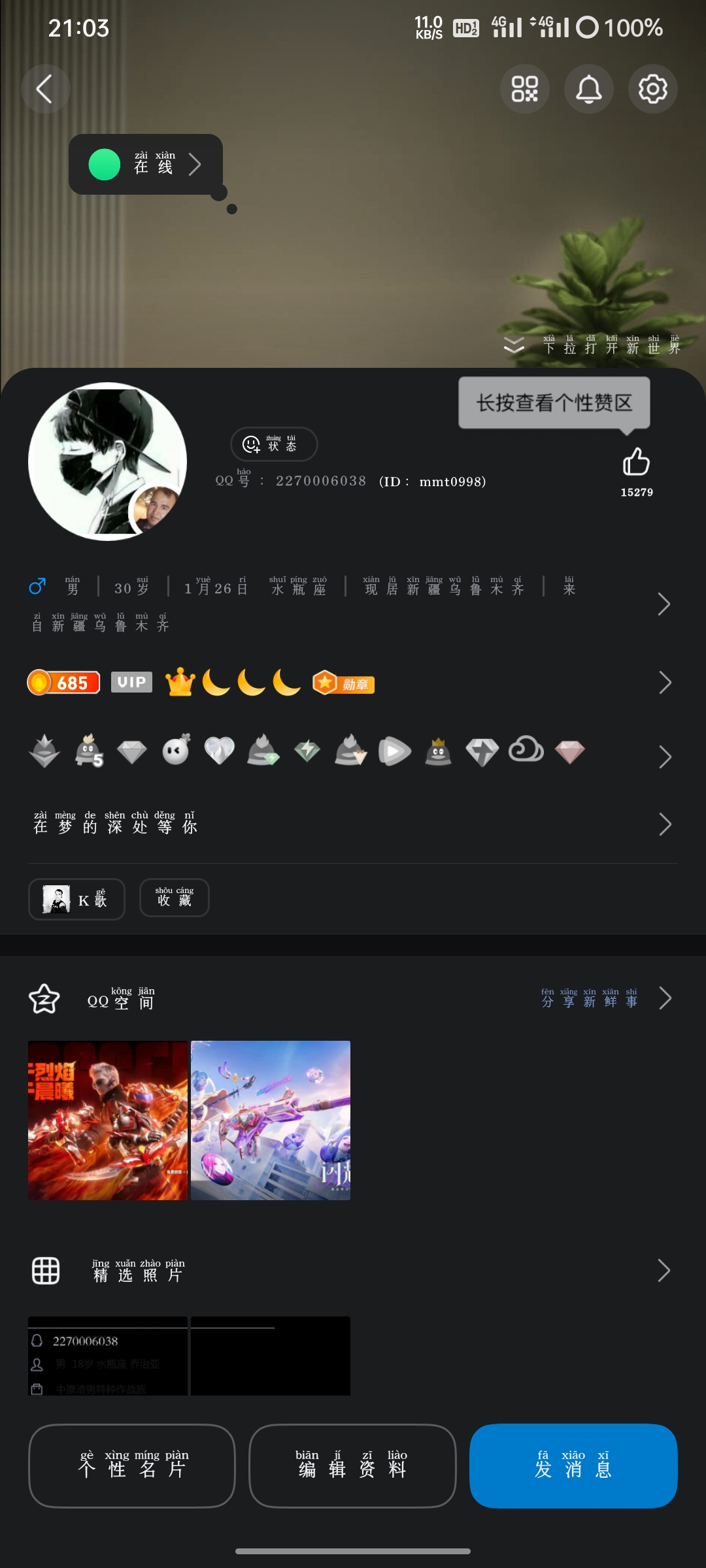Open the settings gear

652,89
